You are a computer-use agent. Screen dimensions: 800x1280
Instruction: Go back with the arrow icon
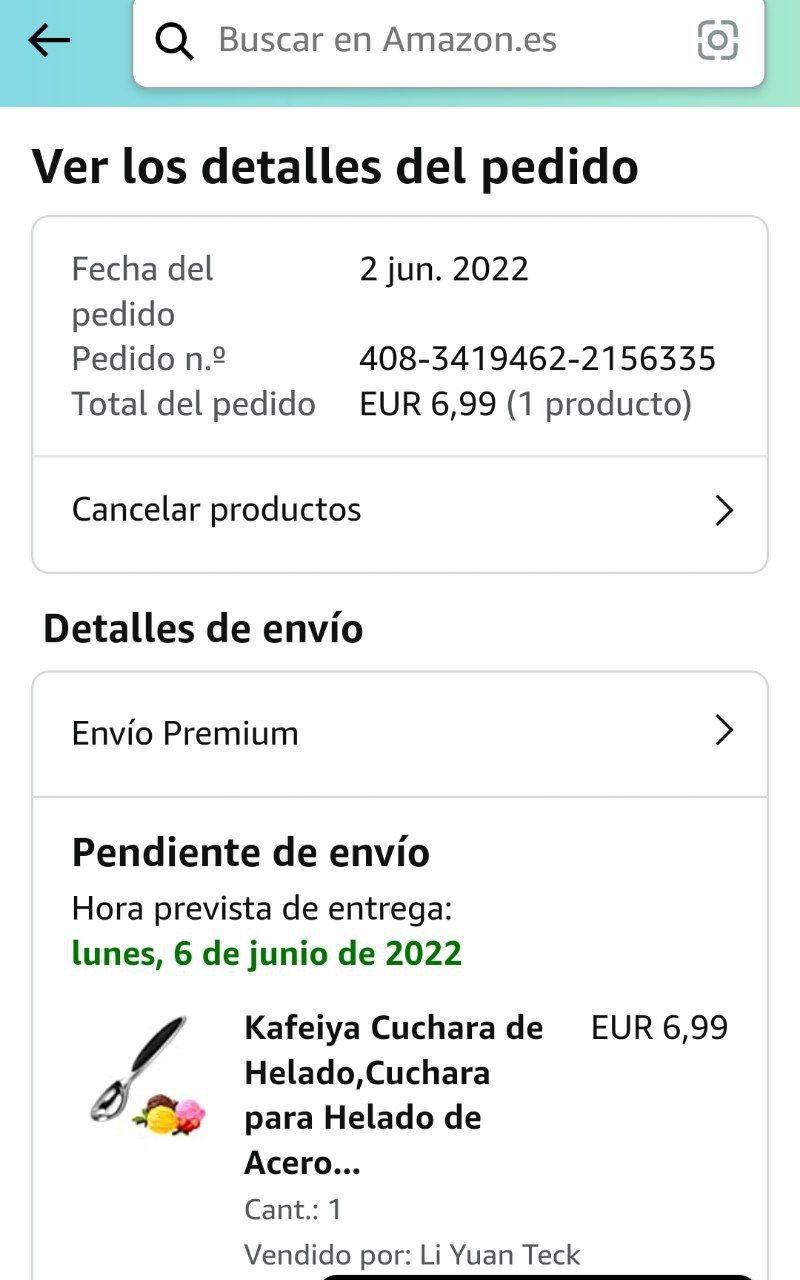pos(49,41)
